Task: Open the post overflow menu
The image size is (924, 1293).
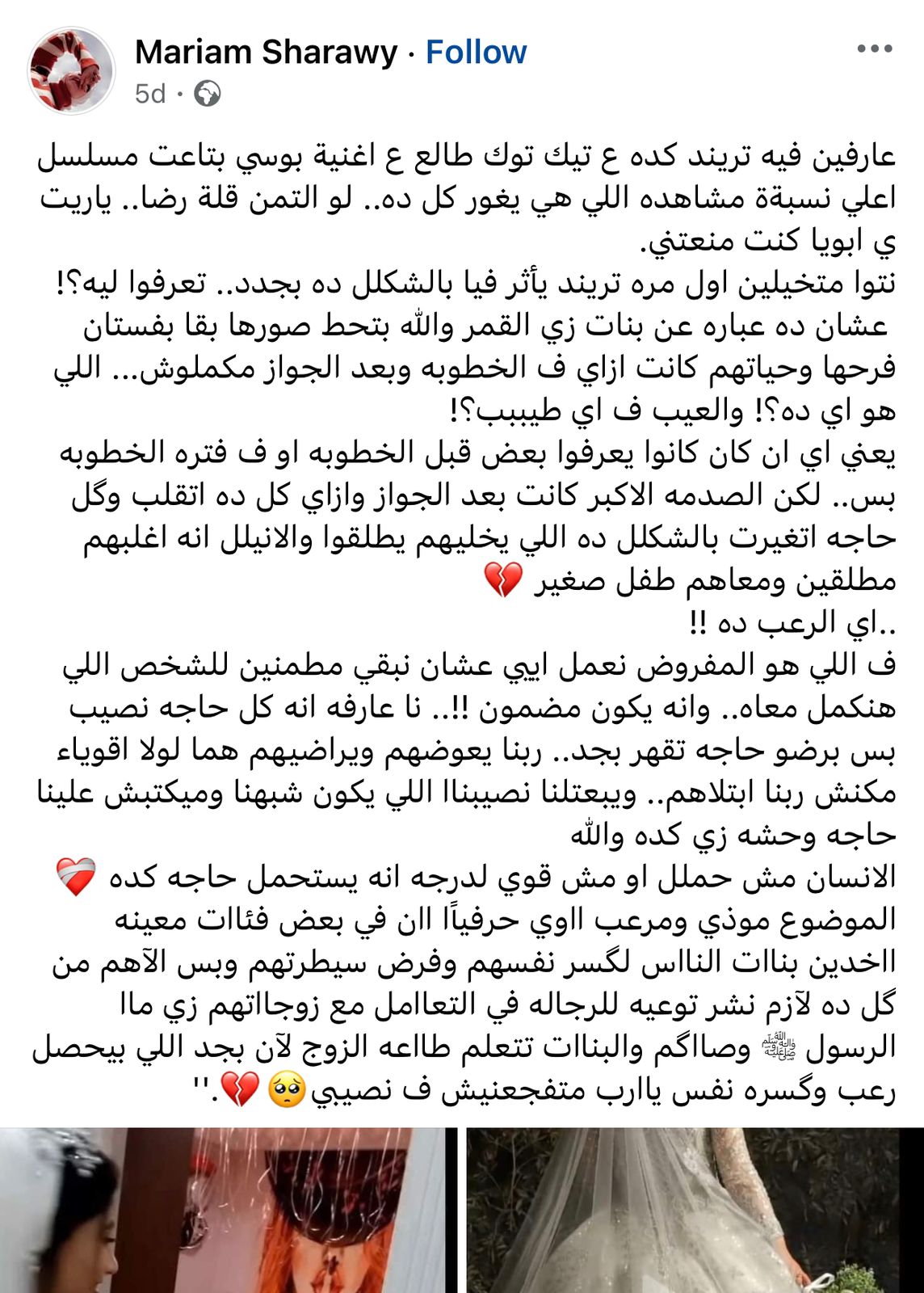Action: [x=875, y=49]
